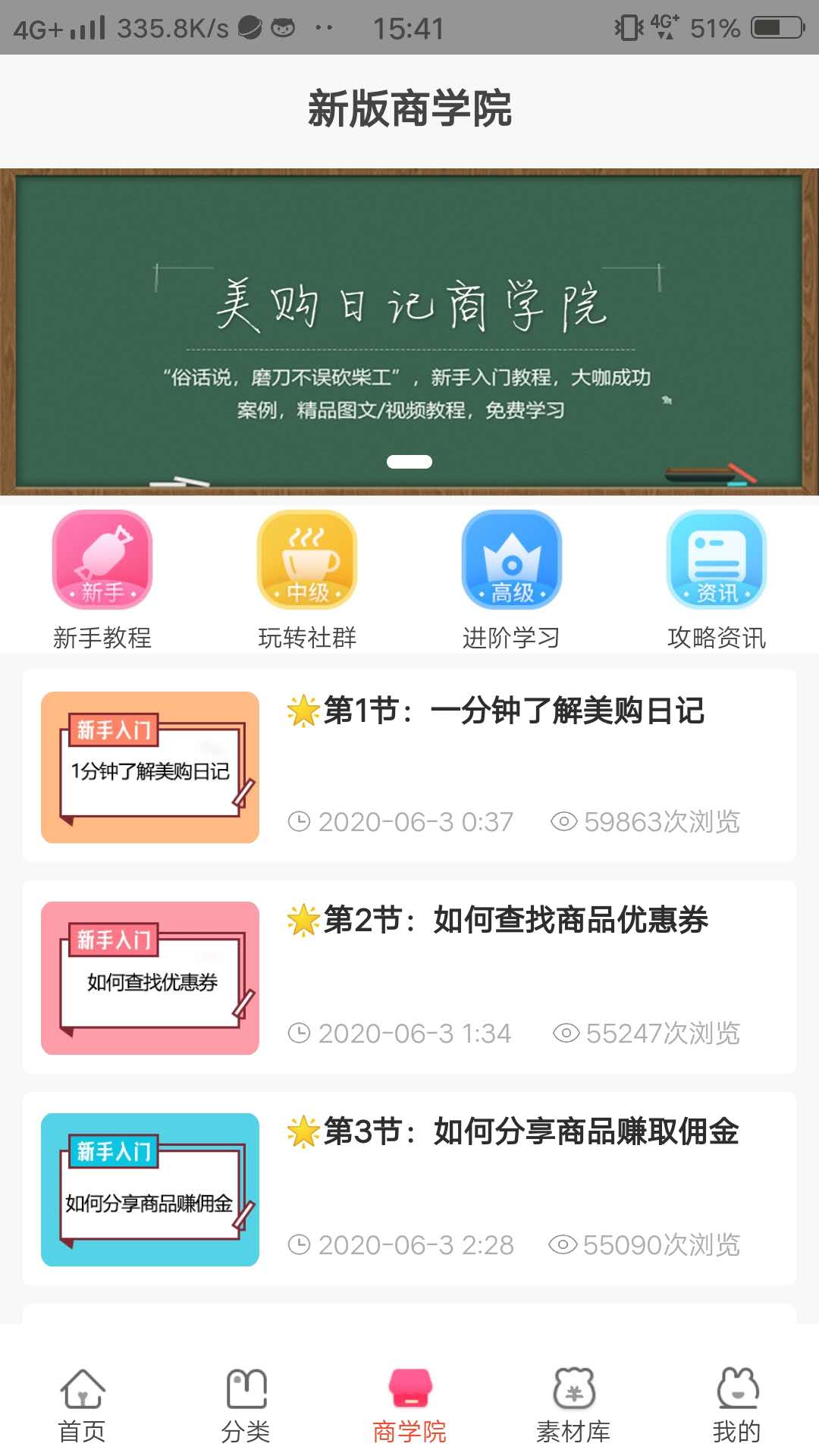Open the 1分钟了解美购日记 orange thumbnail
Viewport: 819px width, 1456px height.
coord(150,767)
